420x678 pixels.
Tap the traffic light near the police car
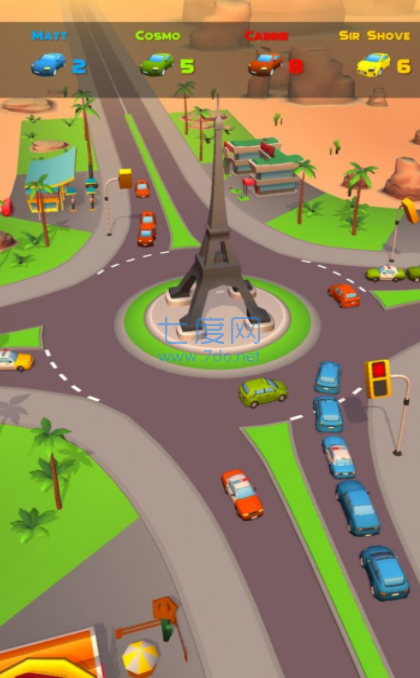410,211
